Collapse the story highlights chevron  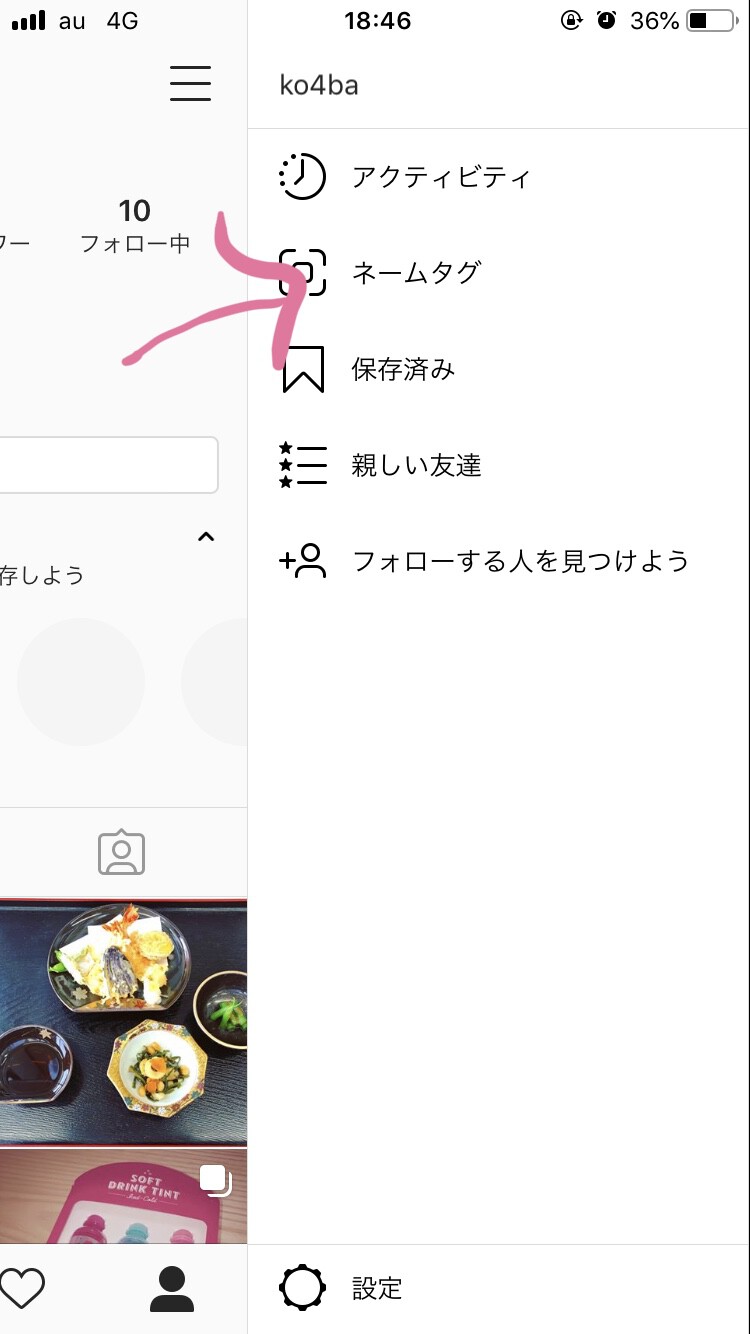[206, 537]
